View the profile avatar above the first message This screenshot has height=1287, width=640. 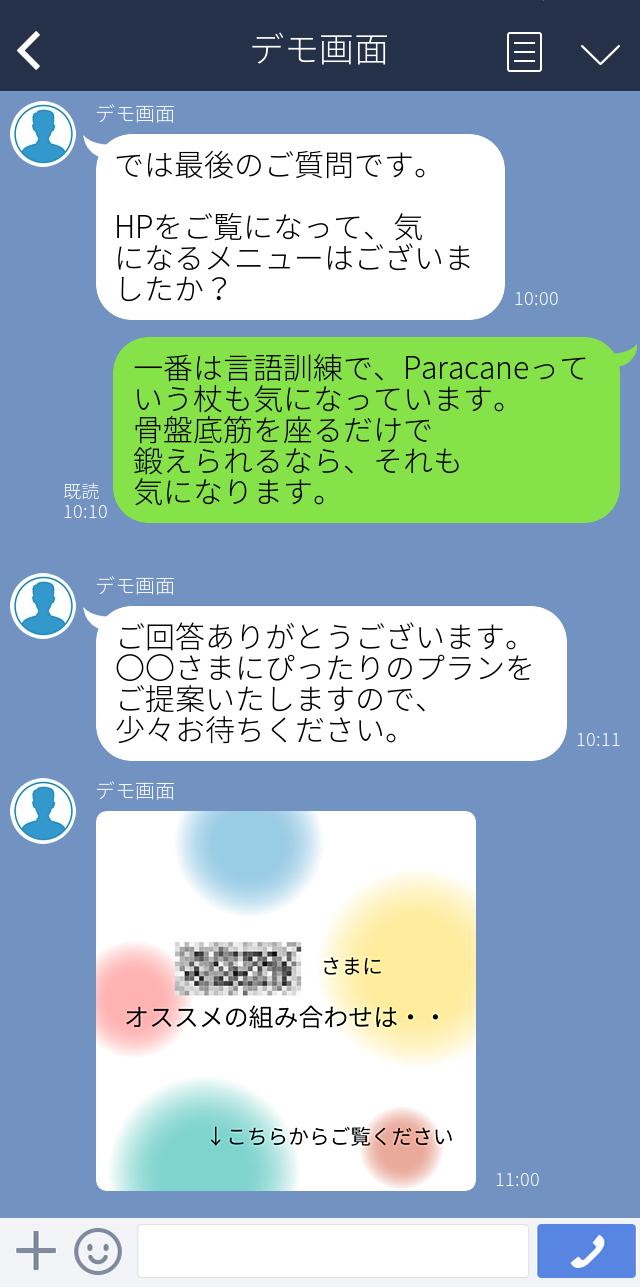pos(43,134)
